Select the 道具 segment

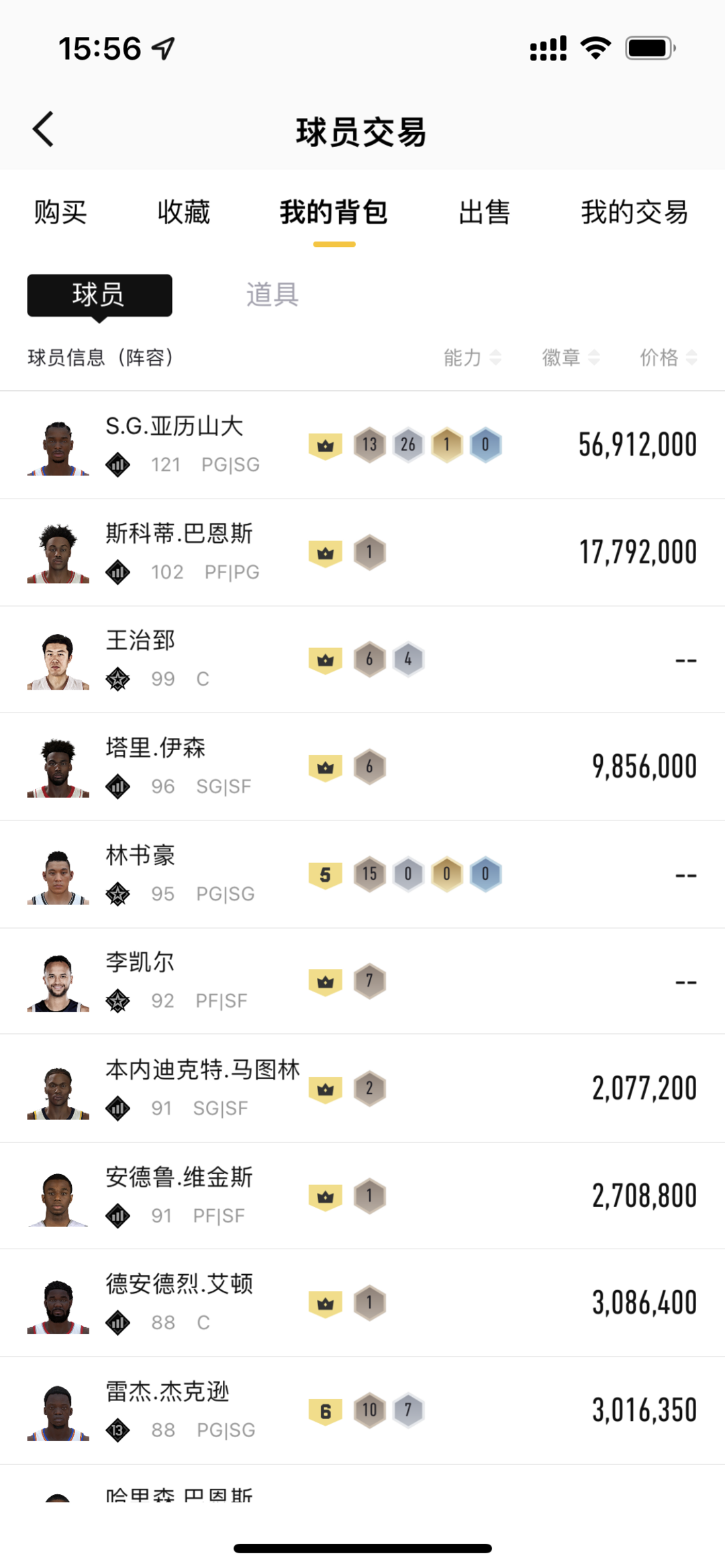(x=272, y=295)
